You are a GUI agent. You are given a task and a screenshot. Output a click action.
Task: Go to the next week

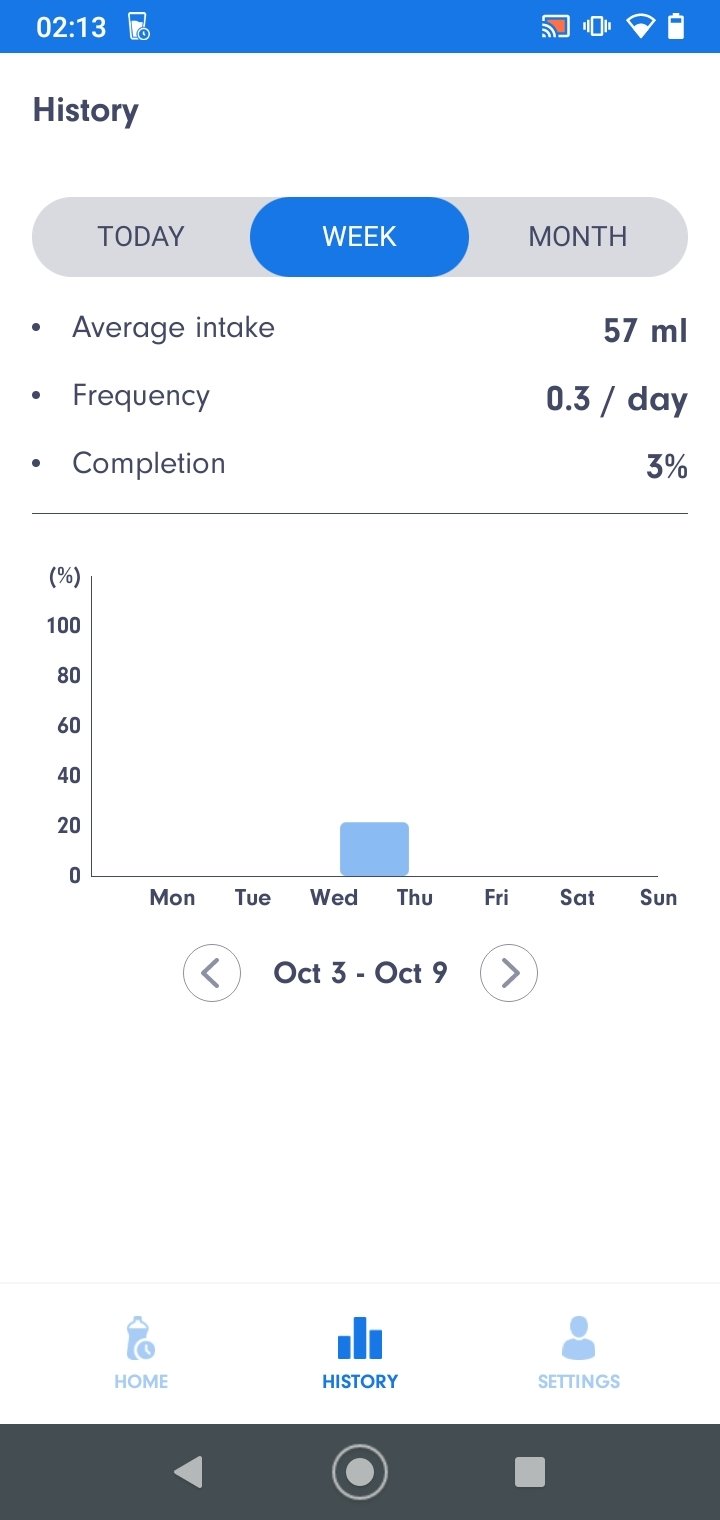[509, 973]
